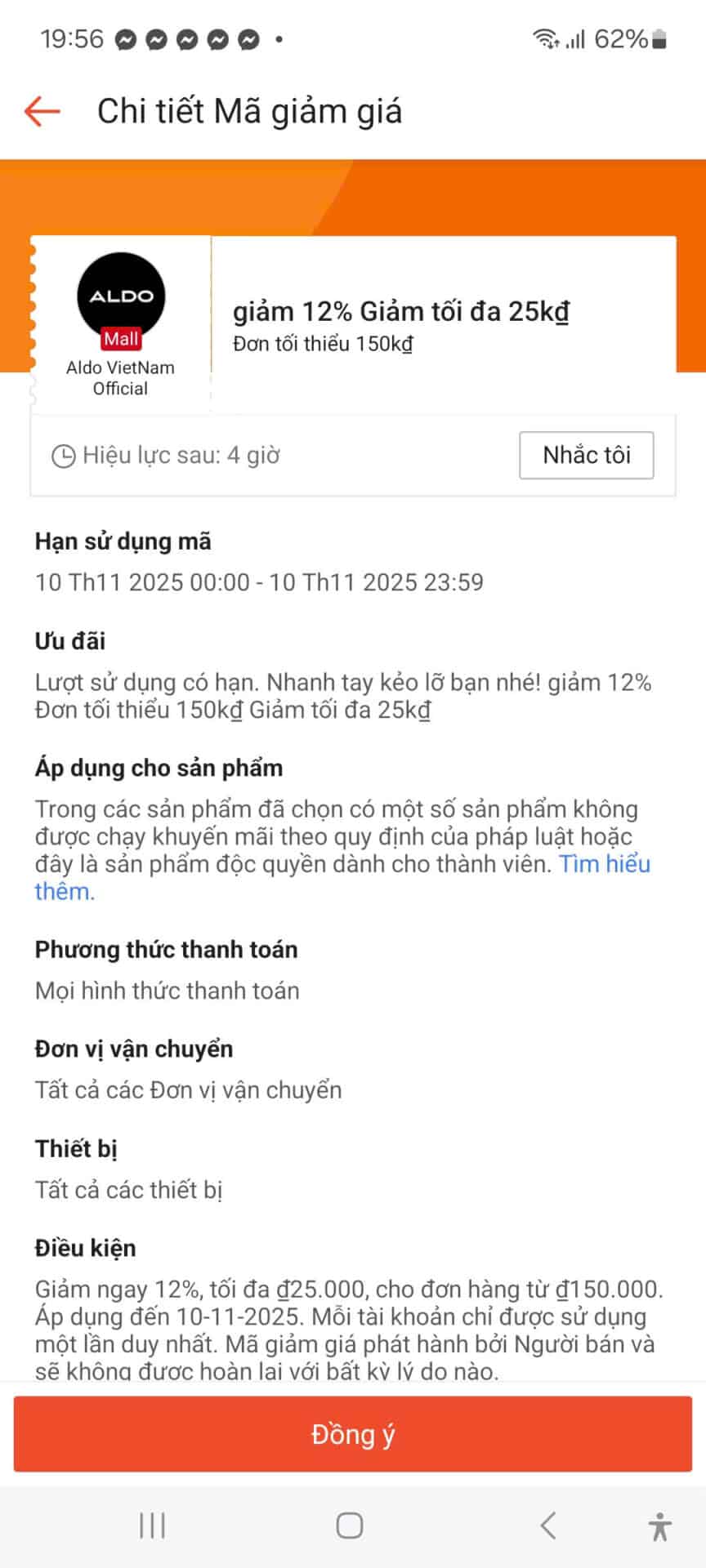Viewport: 706px width, 1568px height.
Task: Tap the accessibility person icon in navigation bar
Action: pyautogui.click(x=660, y=1522)
